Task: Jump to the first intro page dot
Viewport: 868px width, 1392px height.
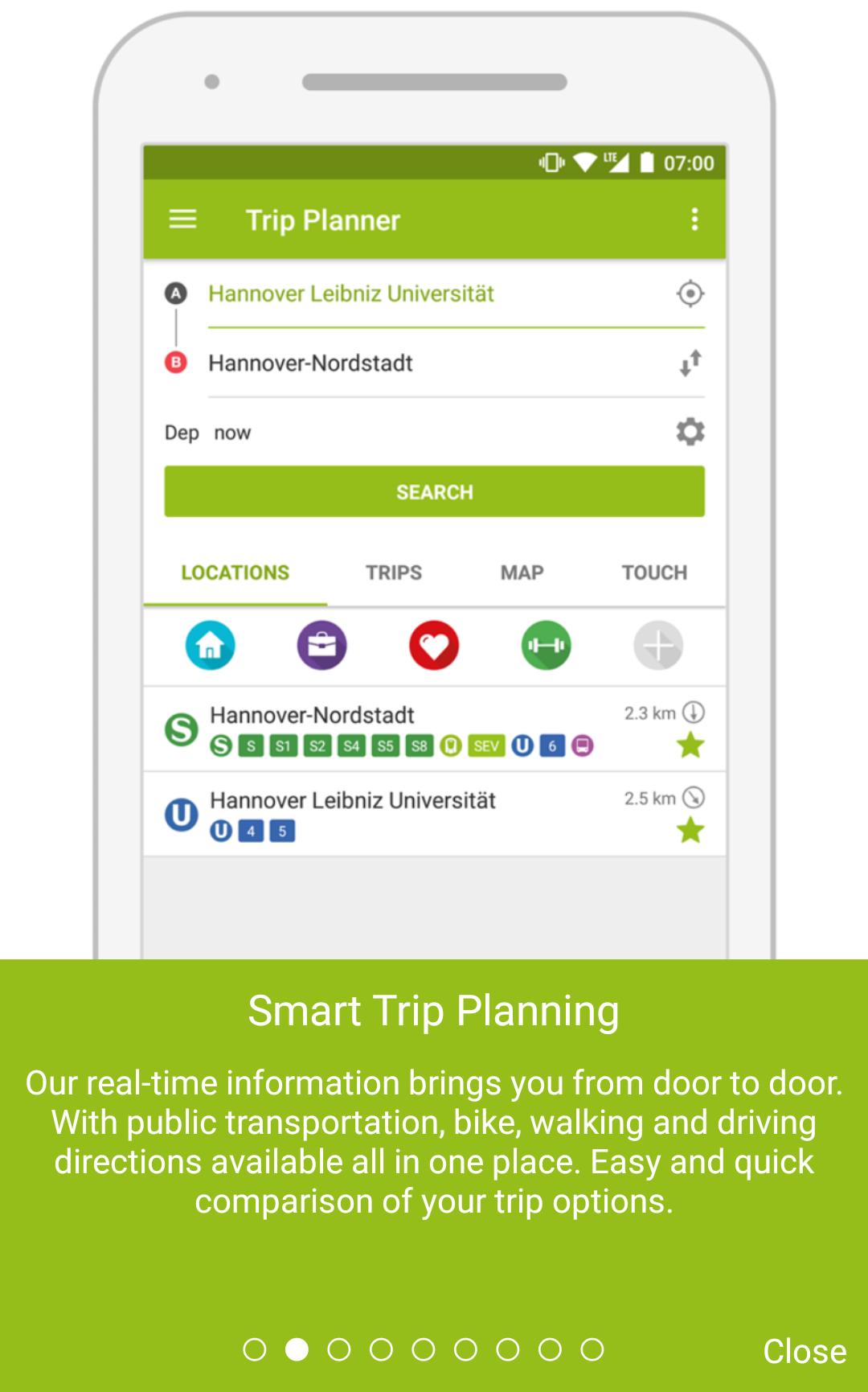Action: pyautogui.click(x=255, y=1349)
